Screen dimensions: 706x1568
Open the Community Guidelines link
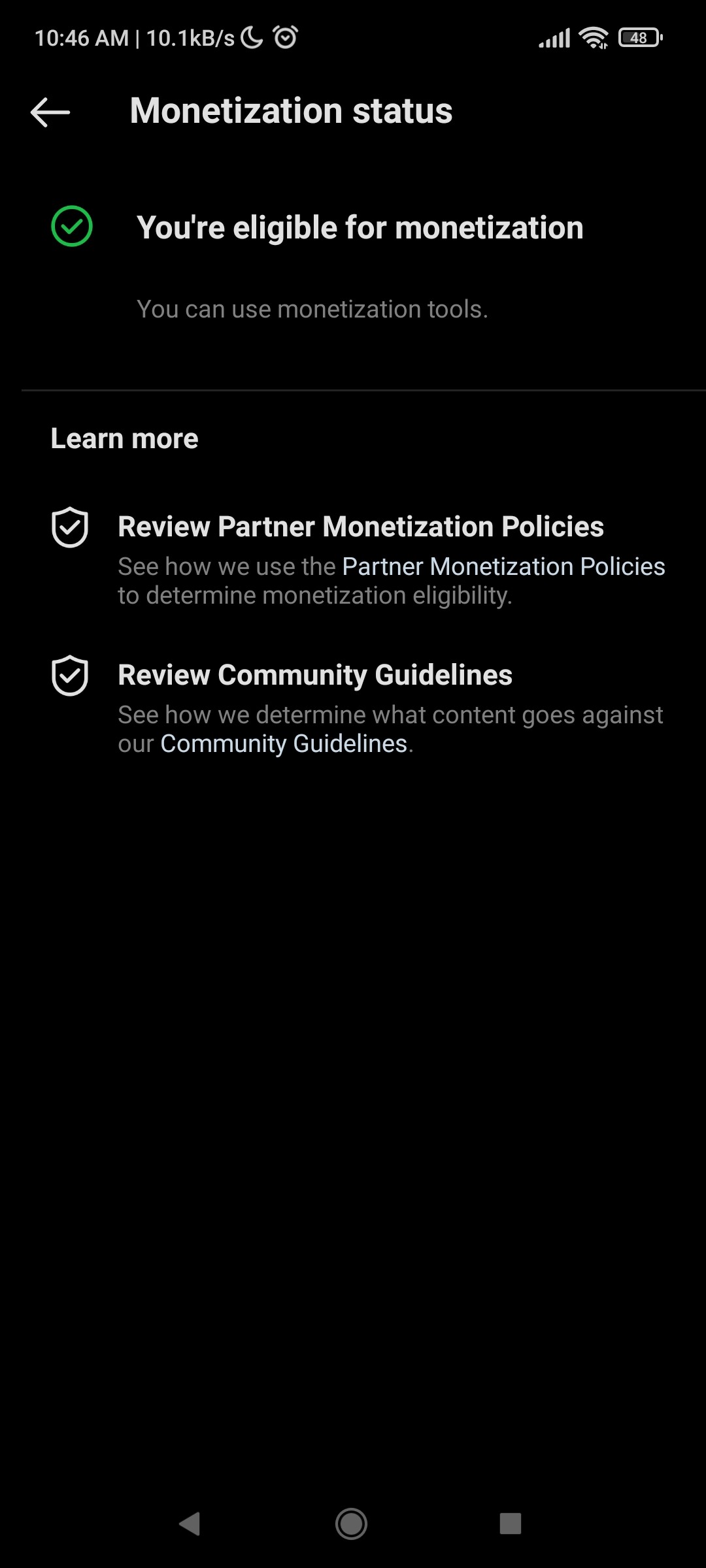[x=284, y=743]
